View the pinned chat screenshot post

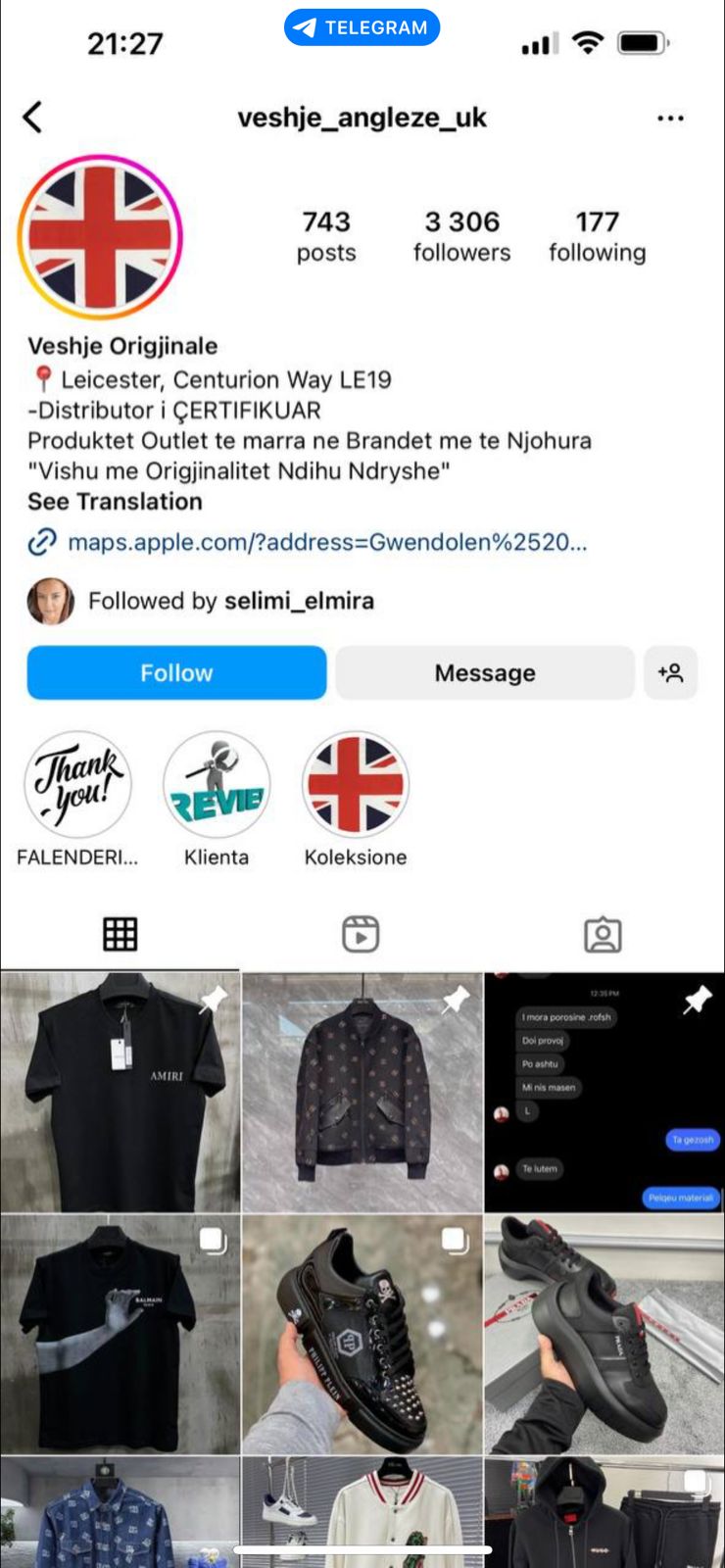[604, 1093]
